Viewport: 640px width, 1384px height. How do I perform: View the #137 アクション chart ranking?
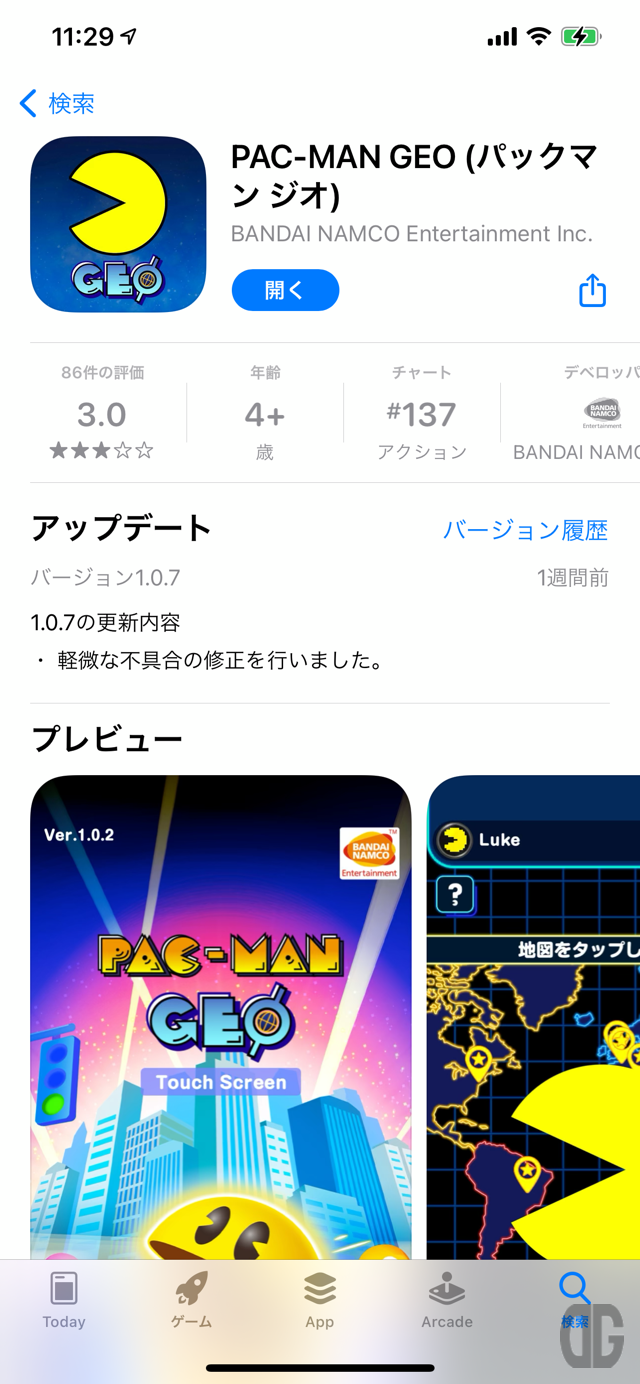click(422, 412)
